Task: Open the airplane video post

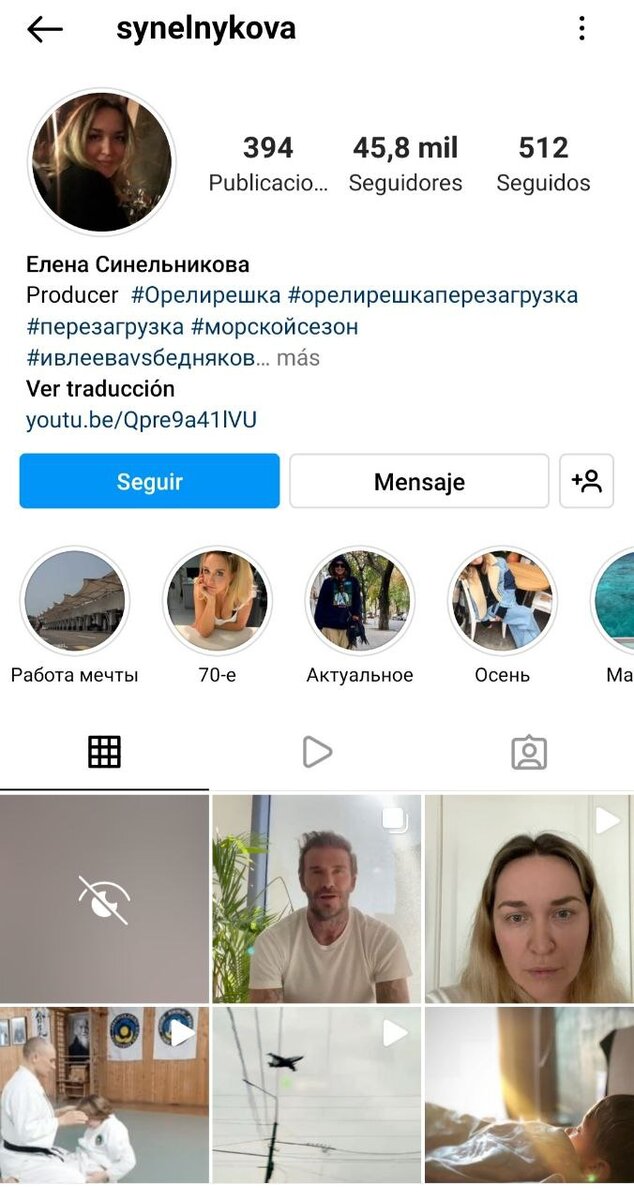Action: click(317, 1094)
